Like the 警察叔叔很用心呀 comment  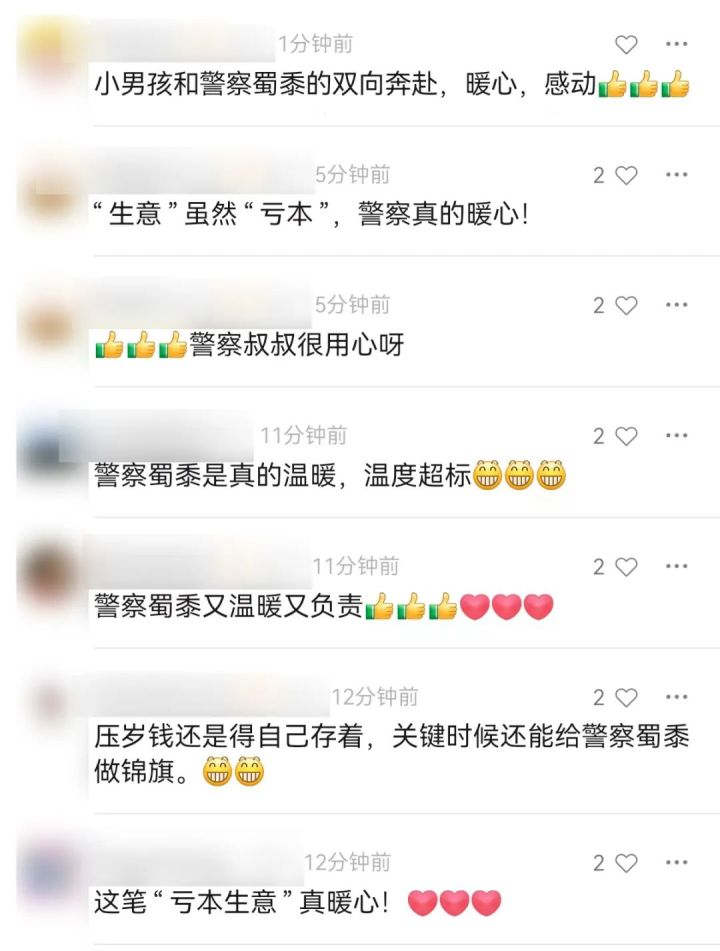click(x=625, y=306)
